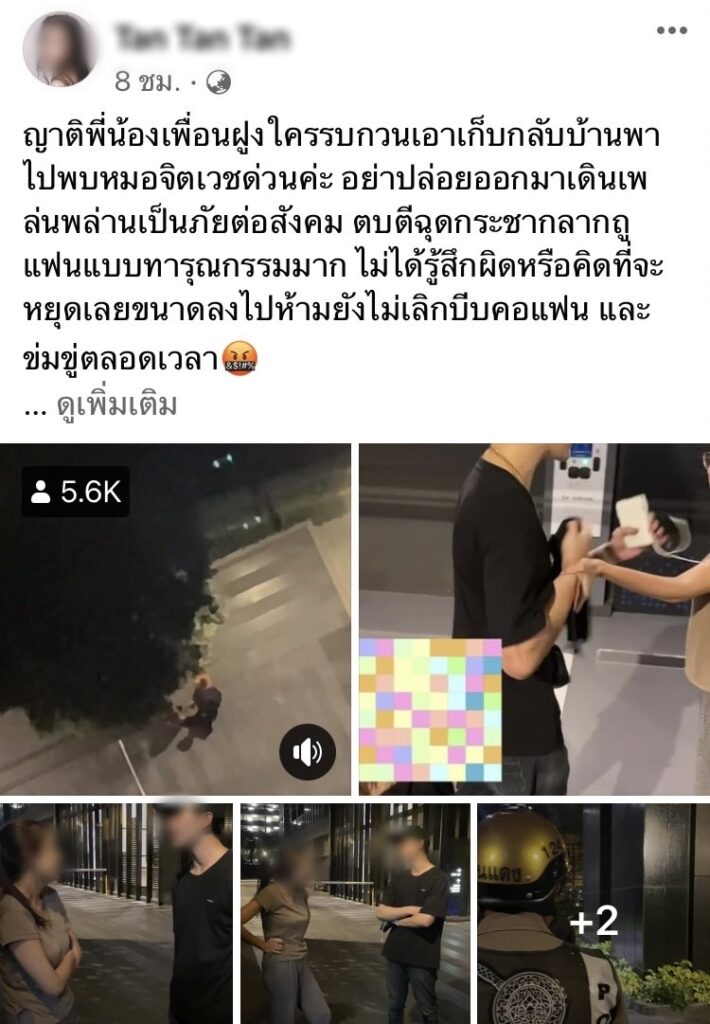This screenshot has height=1024, width=710.
Task: Unmute the video with the speaker icon
Action: point(307,752)
